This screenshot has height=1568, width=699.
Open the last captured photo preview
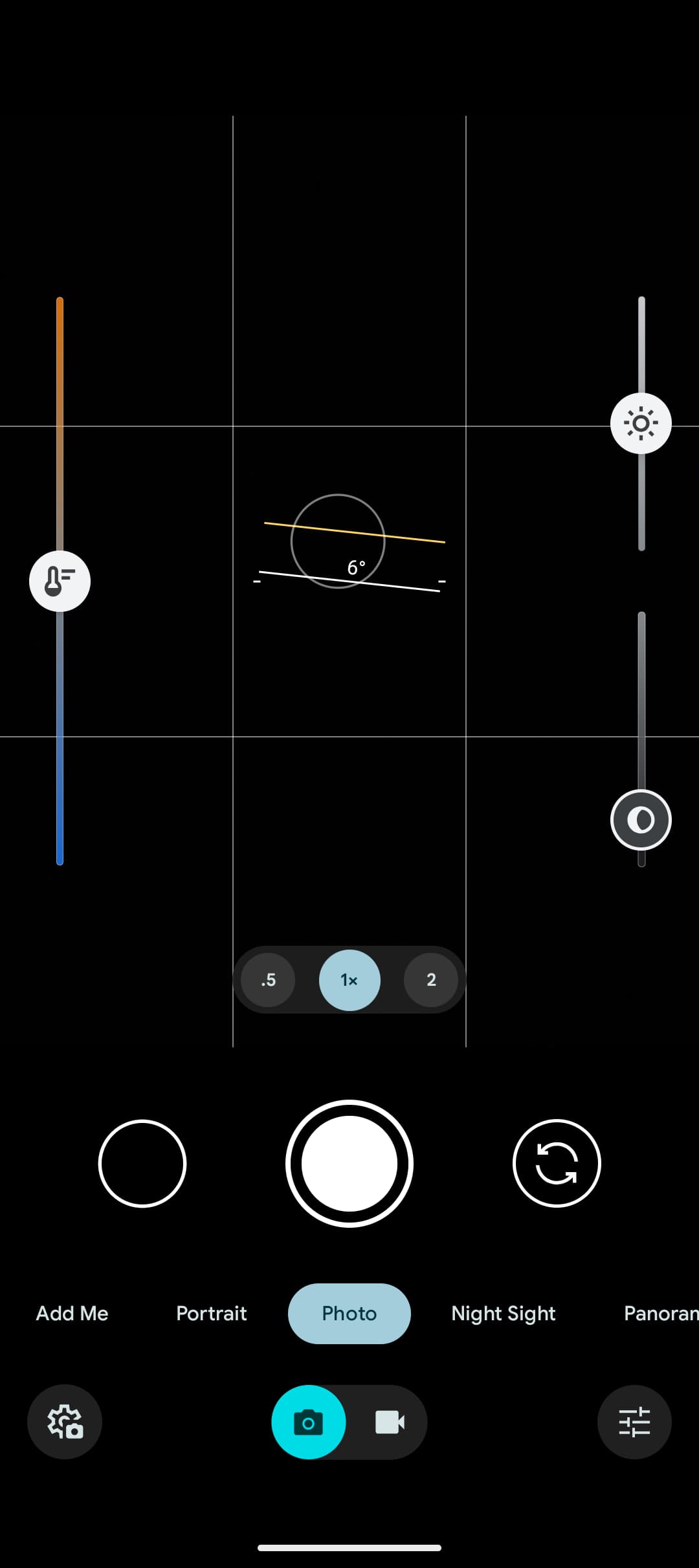pos(142,1163)
